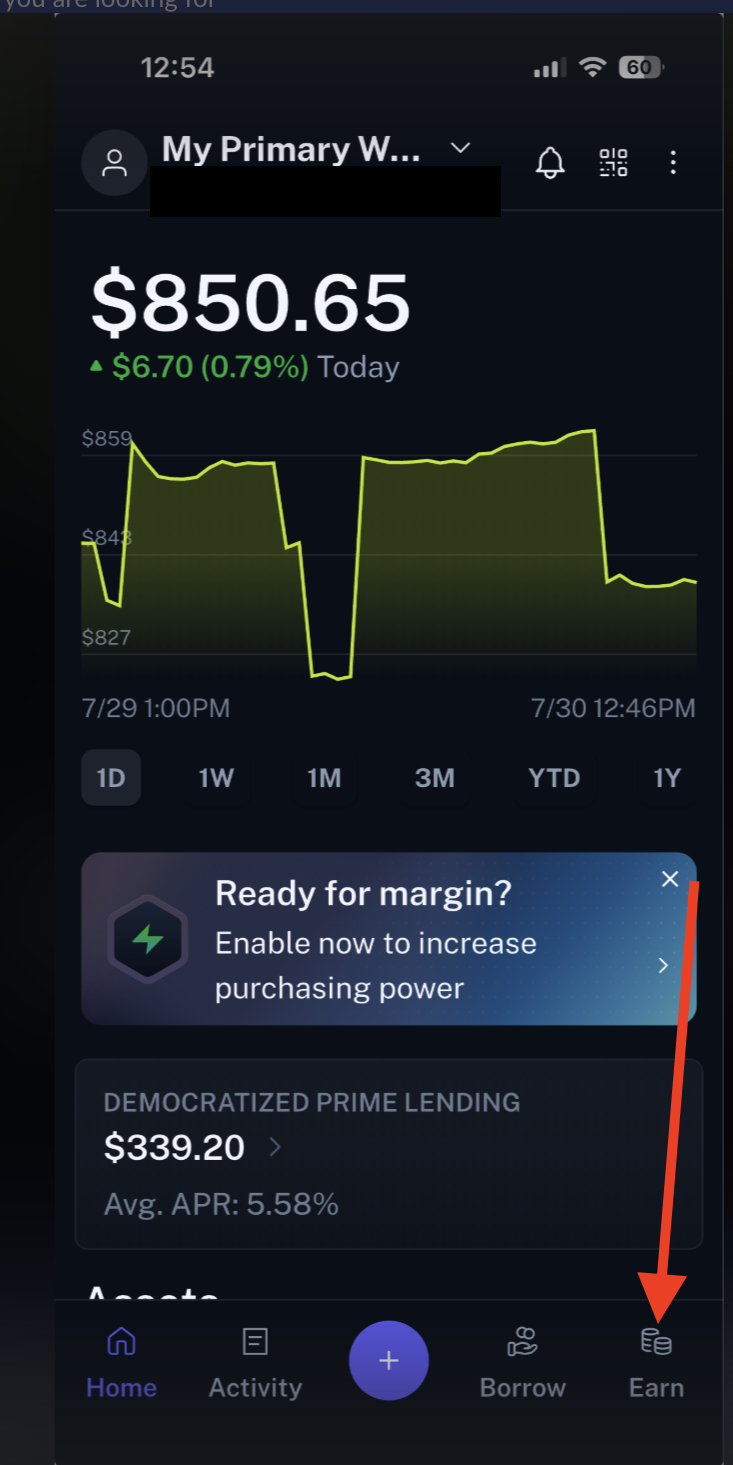
Task: Open the three-dot overflow menu
Action: click(673, 162)
